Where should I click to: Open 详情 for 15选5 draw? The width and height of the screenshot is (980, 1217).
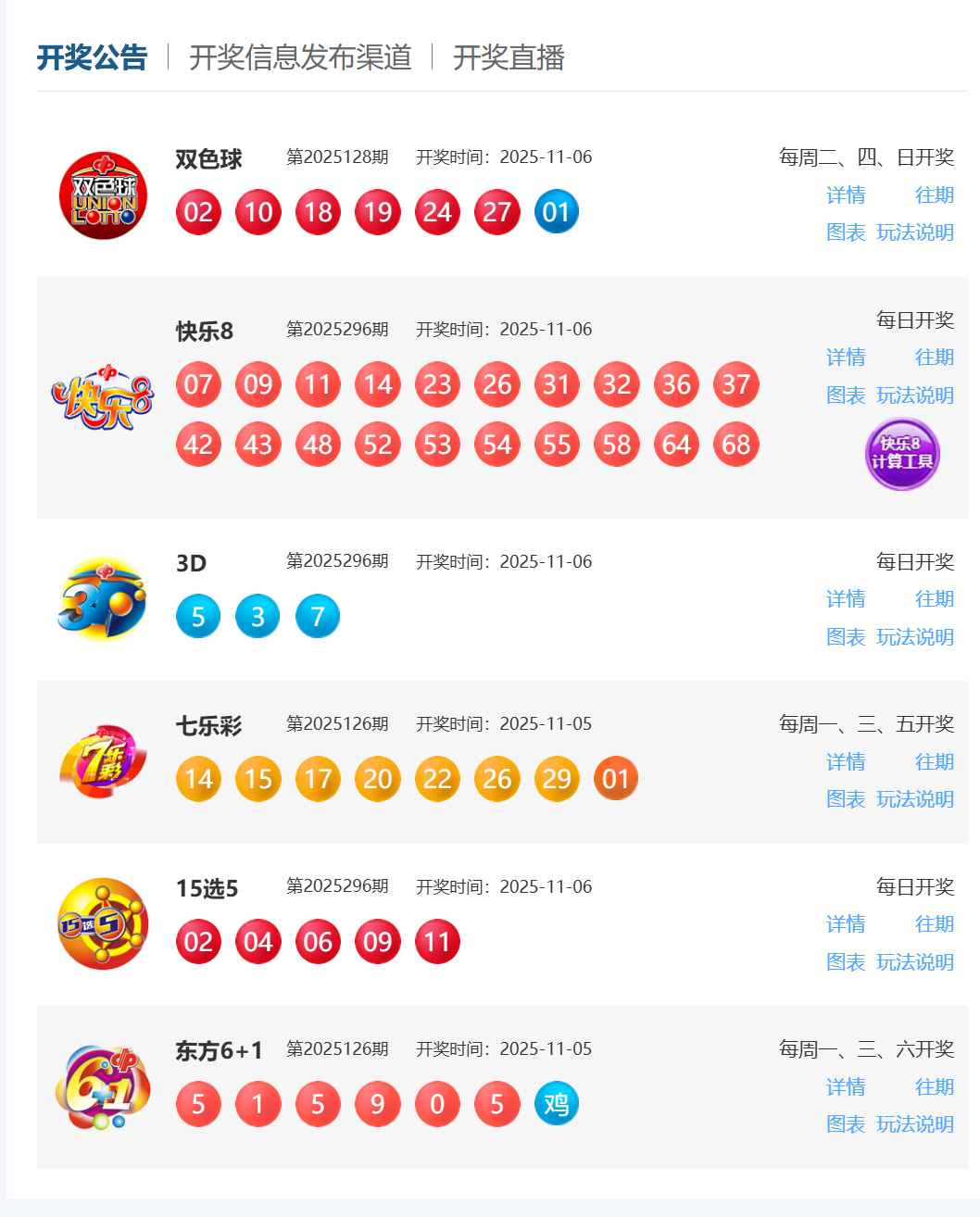(x=846, y=923)
